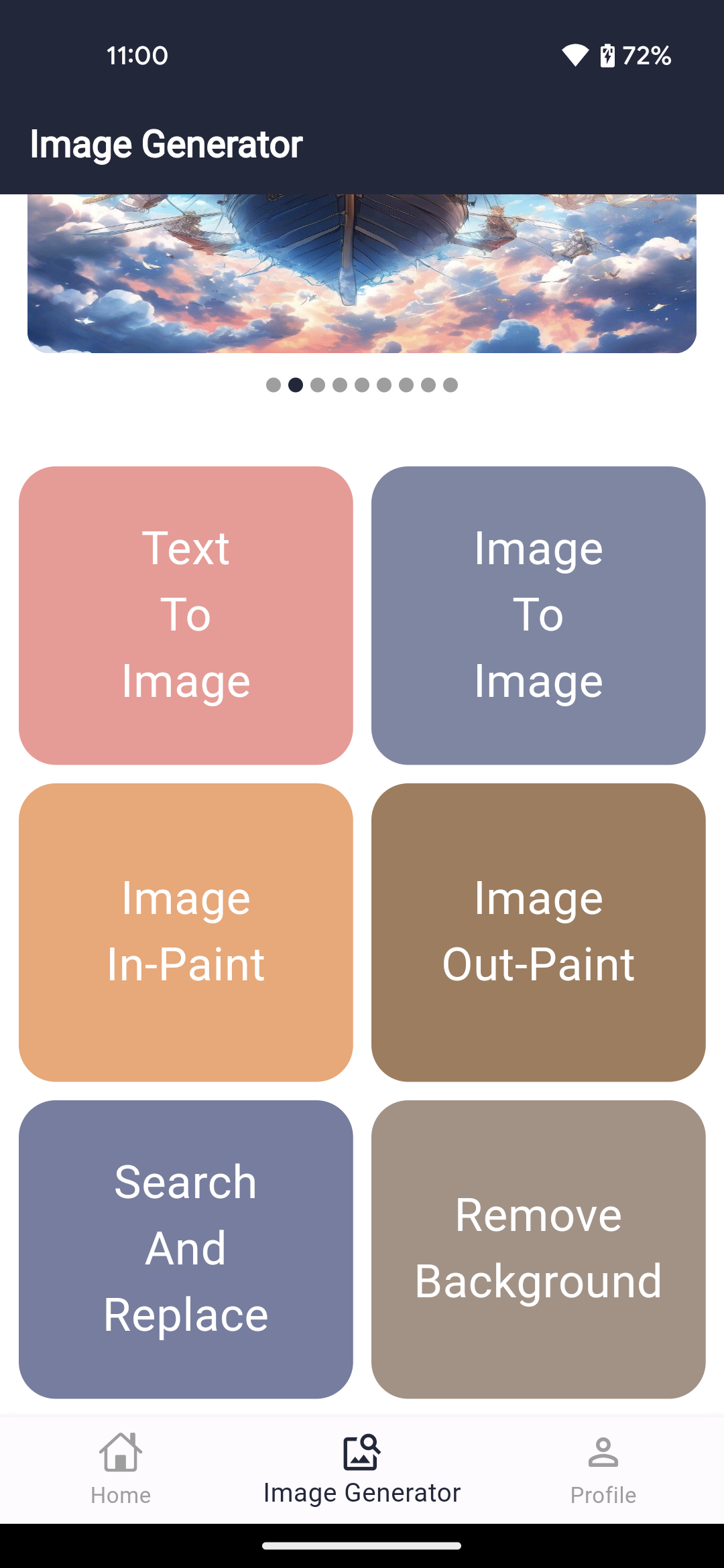
Task: Select the Image Generator bottom tab
Action: click(362, 1469)
